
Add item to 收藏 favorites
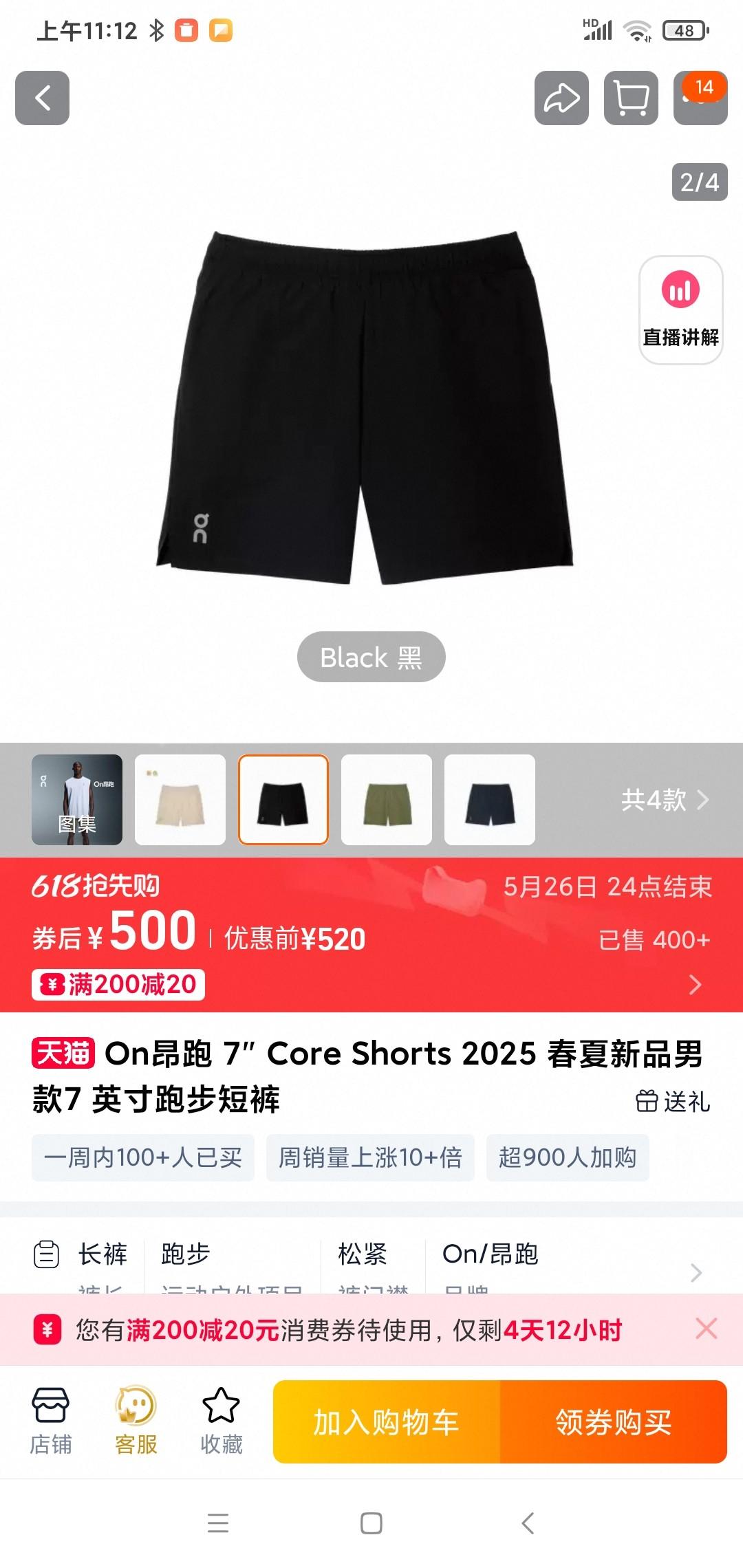click(221, 1421)
